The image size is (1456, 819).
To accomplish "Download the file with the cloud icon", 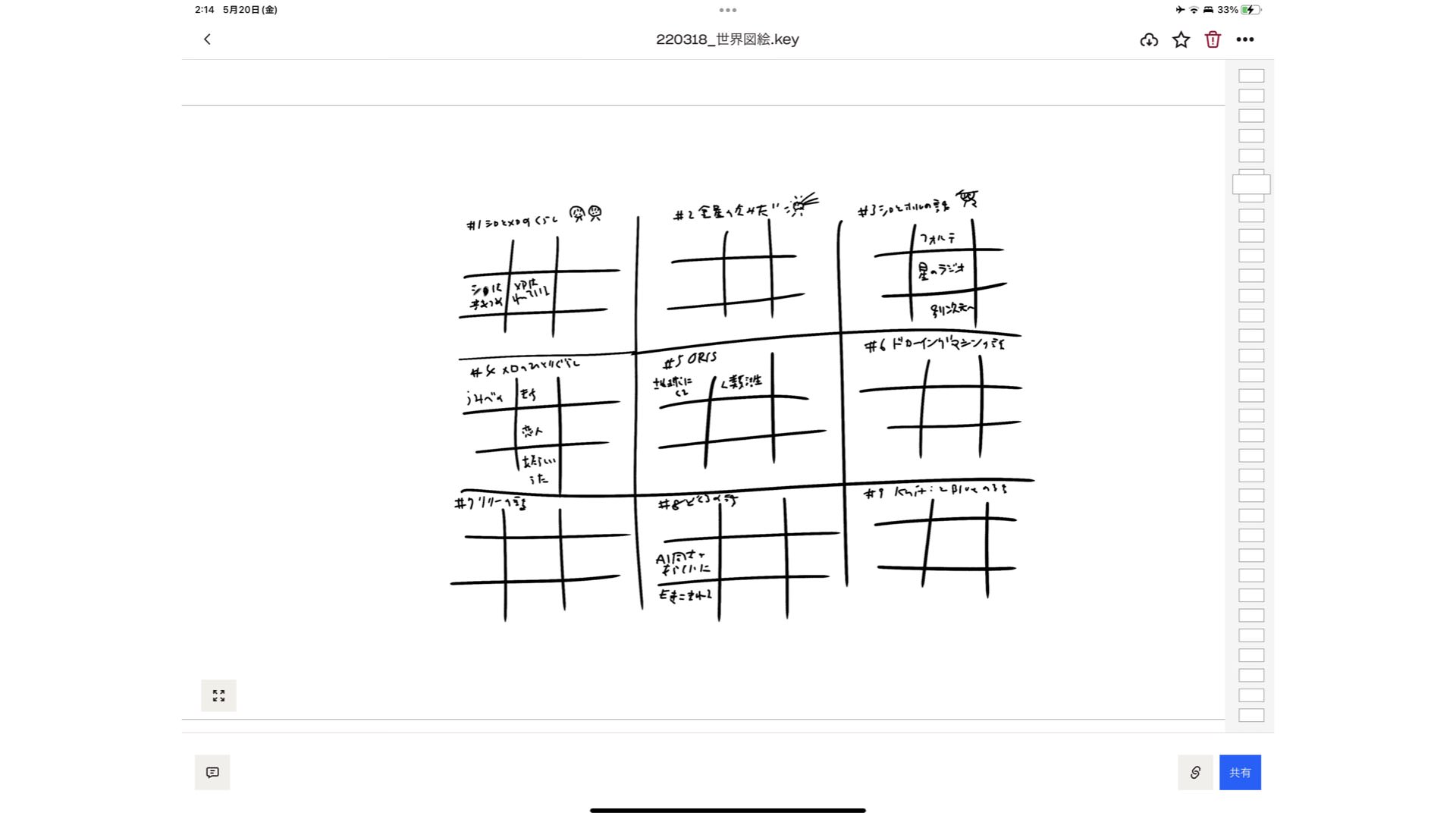I will click(x=1149, y=39).
